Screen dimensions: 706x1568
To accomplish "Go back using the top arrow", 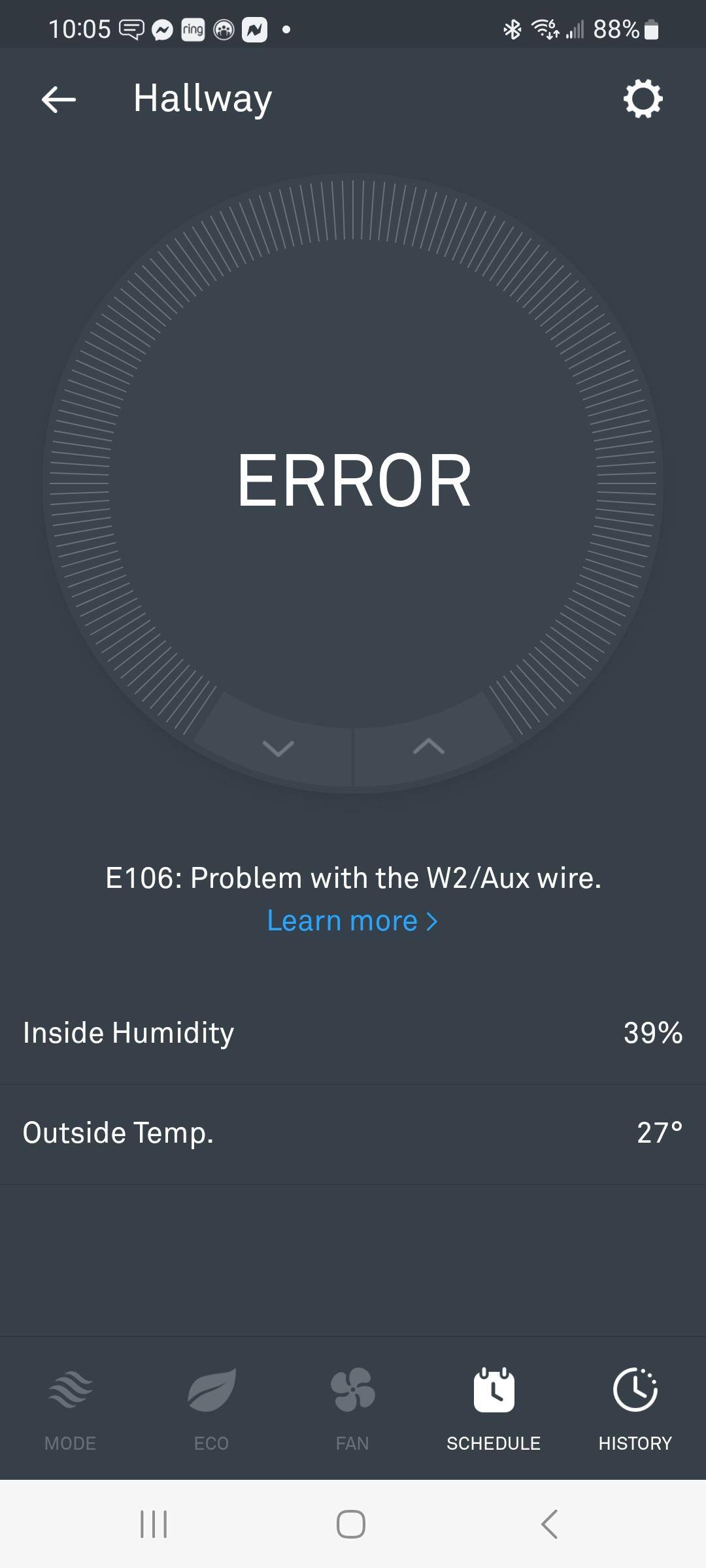I will coord(59,99).
